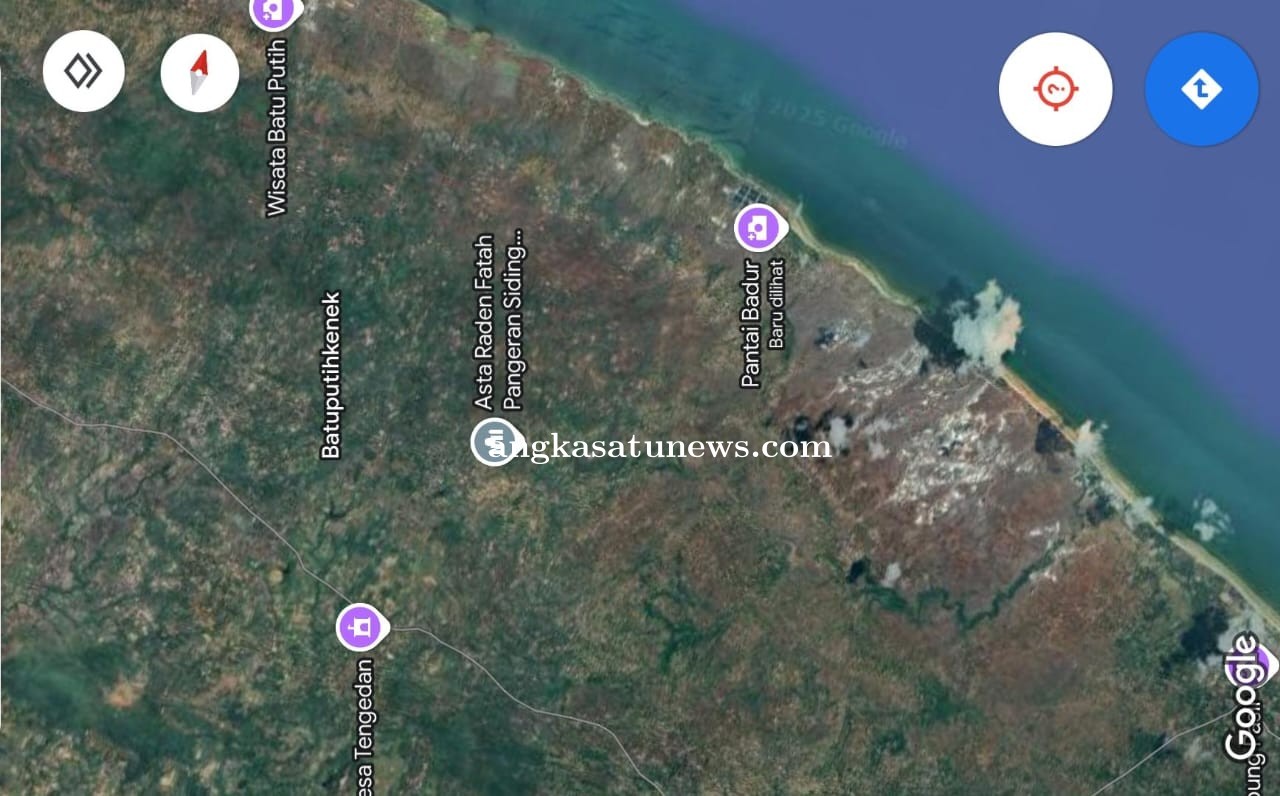Tap the Asta Raden Fatah marker
1280x796 pixels.
click(x=493, y=441)
